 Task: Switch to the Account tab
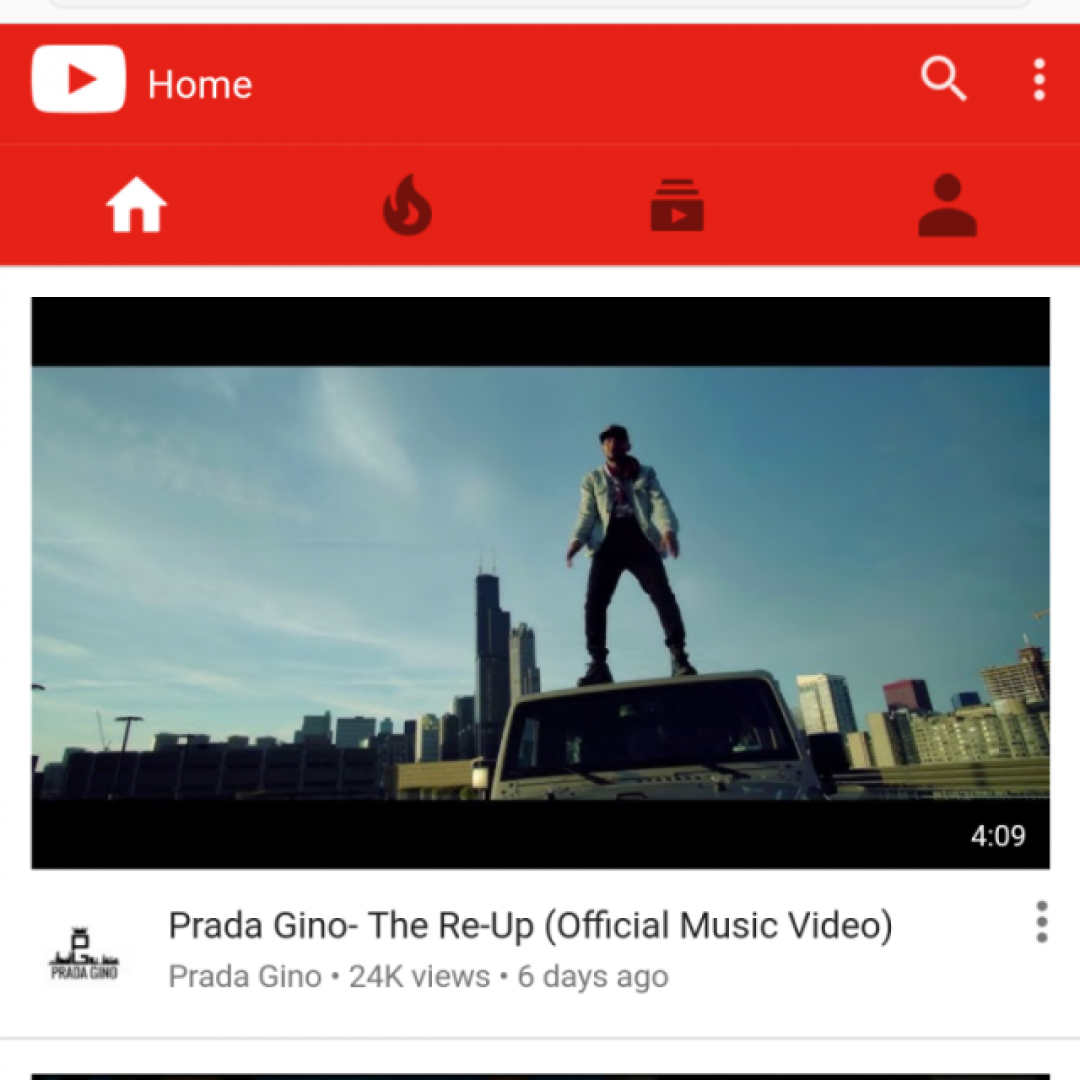click(x=946, y=206)
